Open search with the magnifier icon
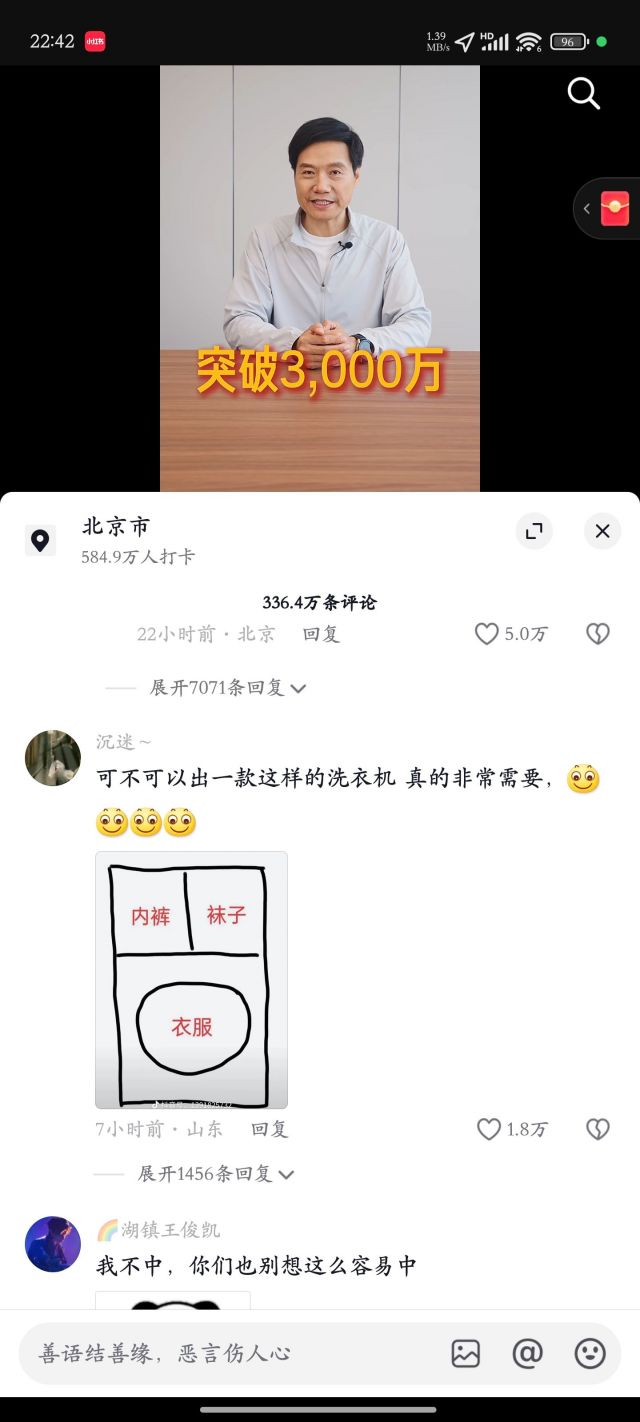Image resolution: width=640 pixels, height=1422 pixels. coord(583,93)
